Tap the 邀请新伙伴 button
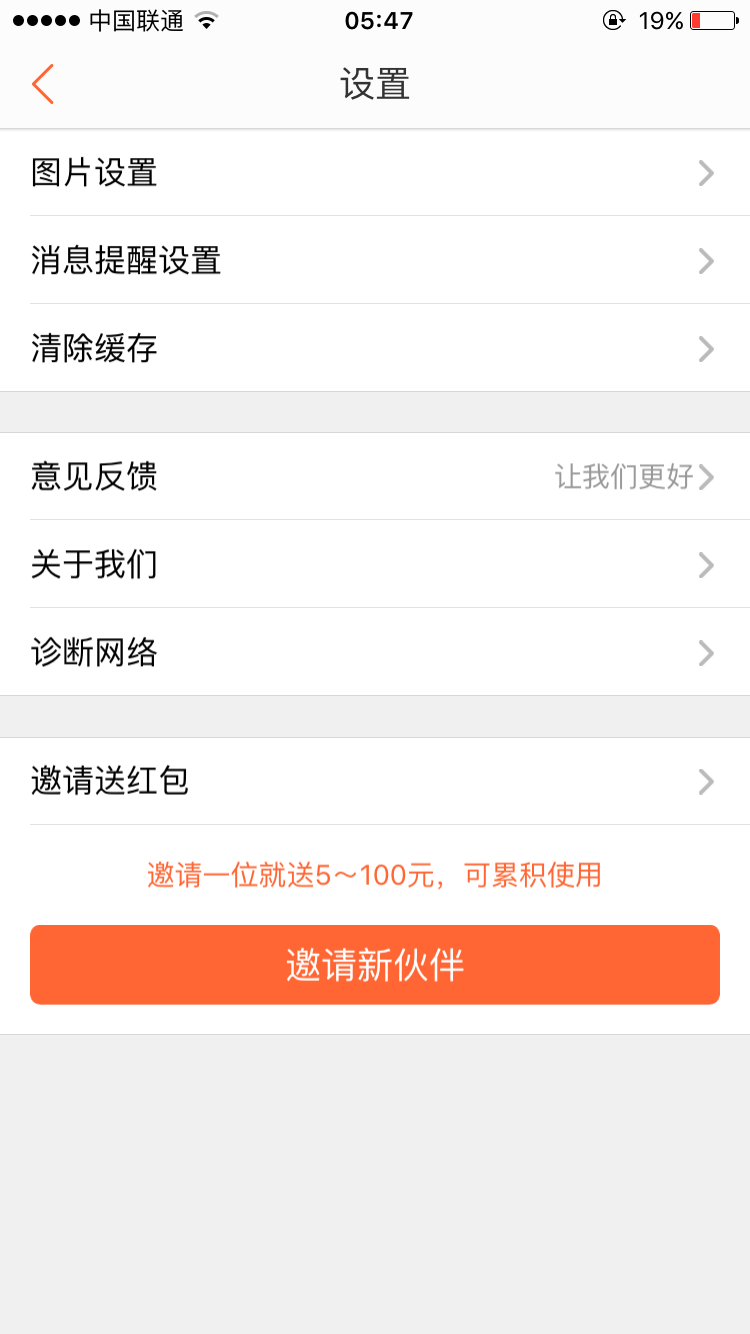Screen dimensions: 750x1334 [375, 965]
